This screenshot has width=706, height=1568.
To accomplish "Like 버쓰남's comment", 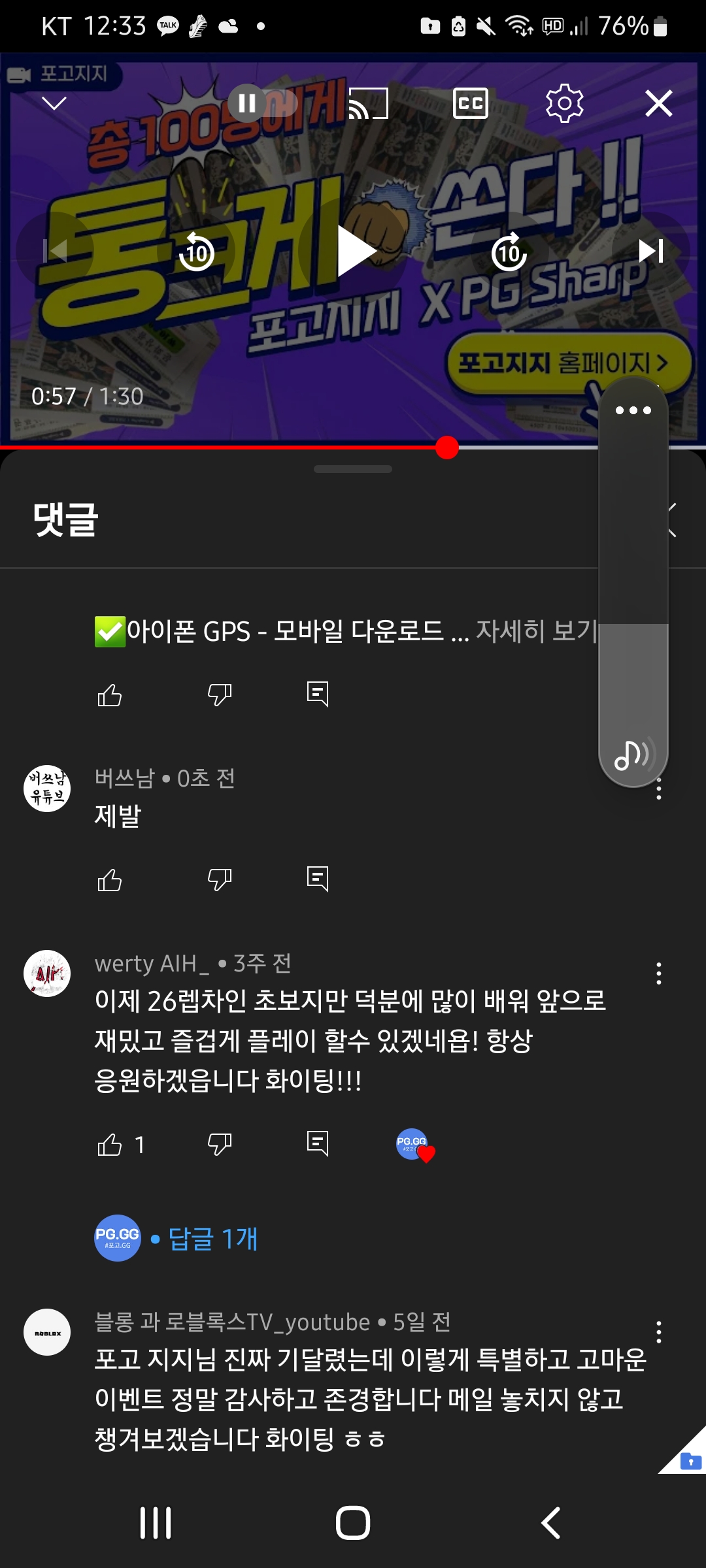I will [x=110, y=880].
